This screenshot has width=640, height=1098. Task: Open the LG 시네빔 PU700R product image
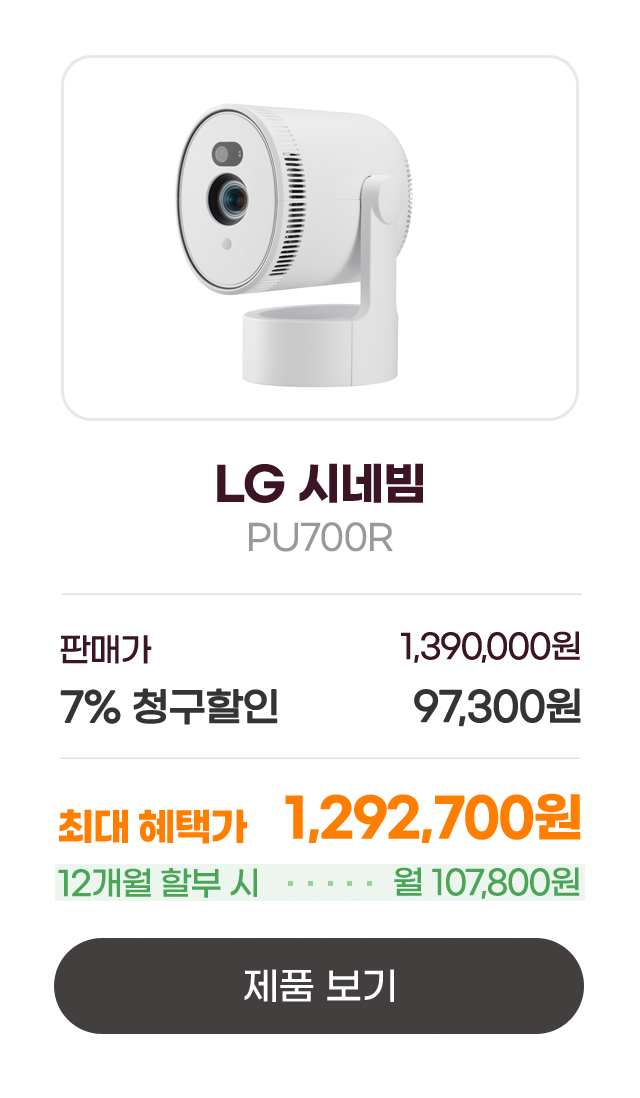(319, 238)
